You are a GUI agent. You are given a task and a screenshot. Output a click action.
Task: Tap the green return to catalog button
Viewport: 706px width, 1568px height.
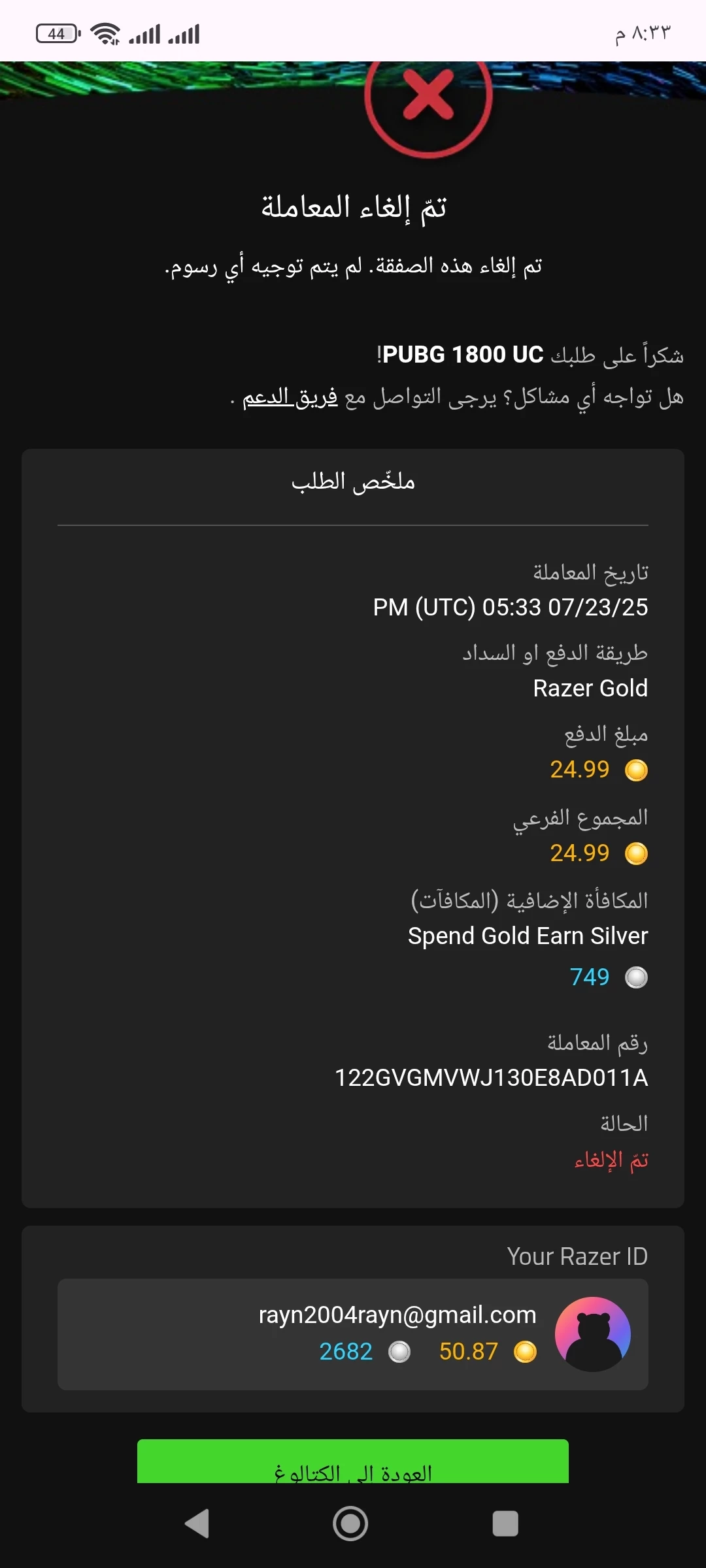click(353, 1463)
